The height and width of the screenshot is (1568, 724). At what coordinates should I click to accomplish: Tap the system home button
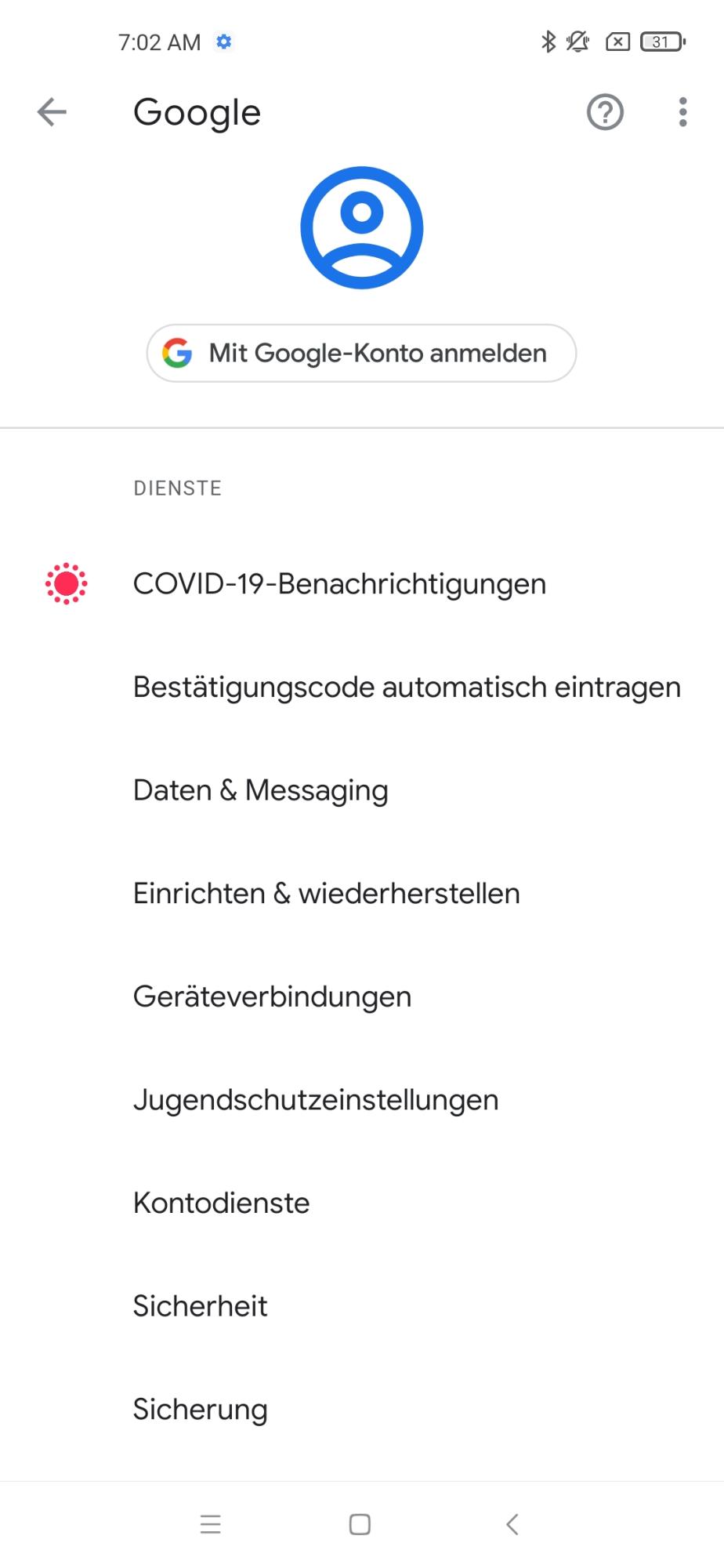[360, 1524]
